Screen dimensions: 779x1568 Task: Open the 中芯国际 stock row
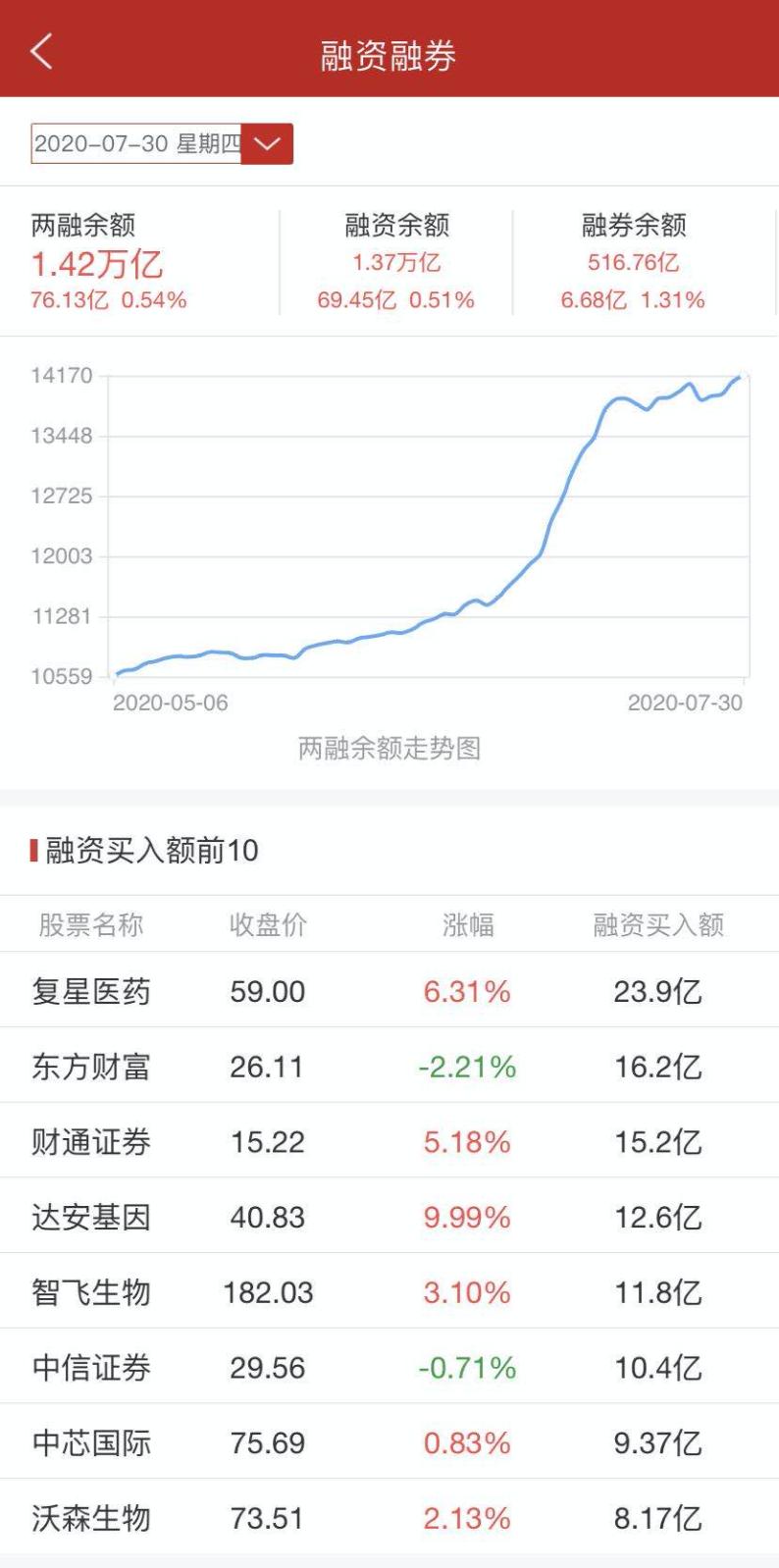389,1443
